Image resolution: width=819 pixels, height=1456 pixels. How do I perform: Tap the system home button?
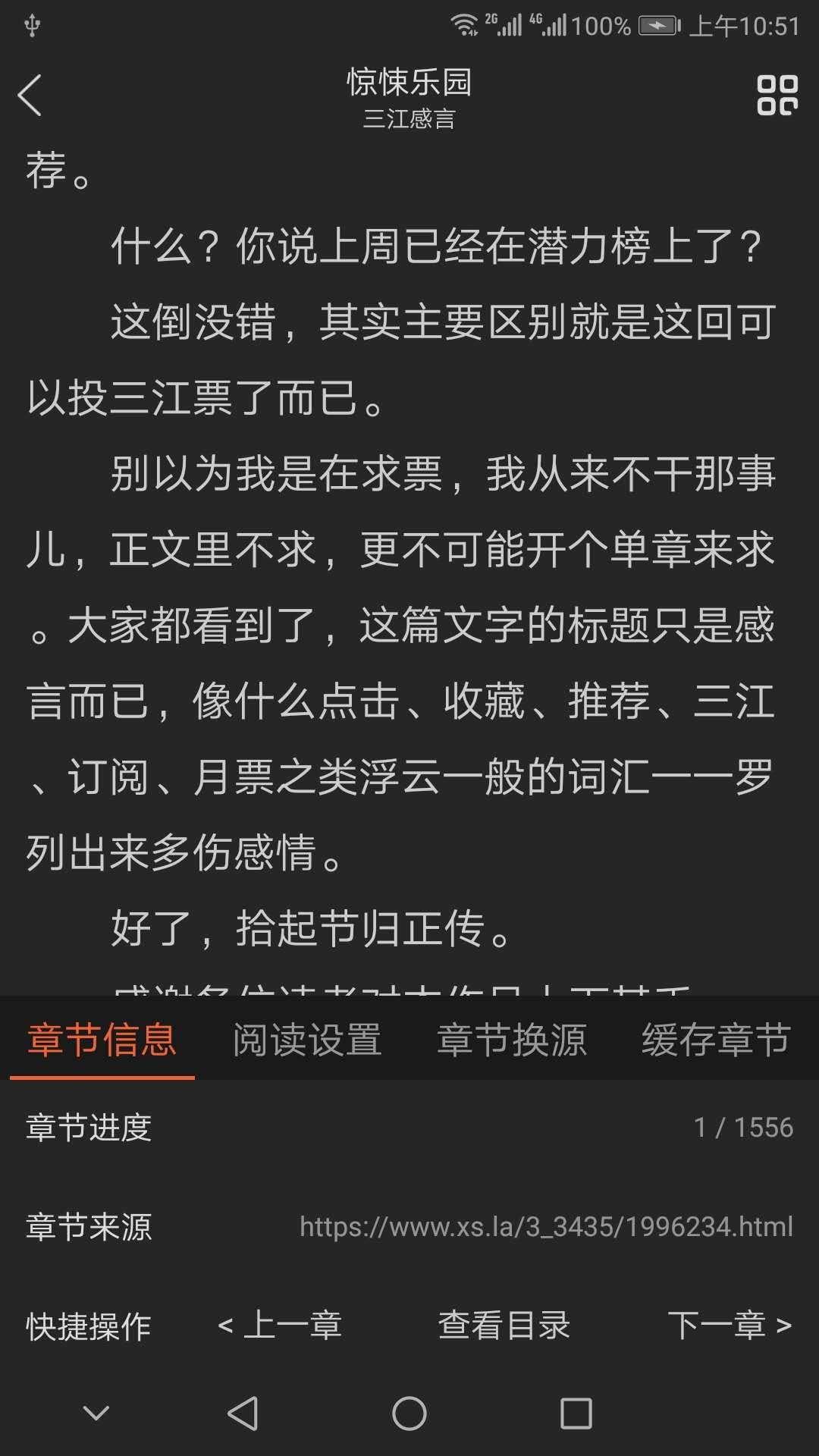409,1414
